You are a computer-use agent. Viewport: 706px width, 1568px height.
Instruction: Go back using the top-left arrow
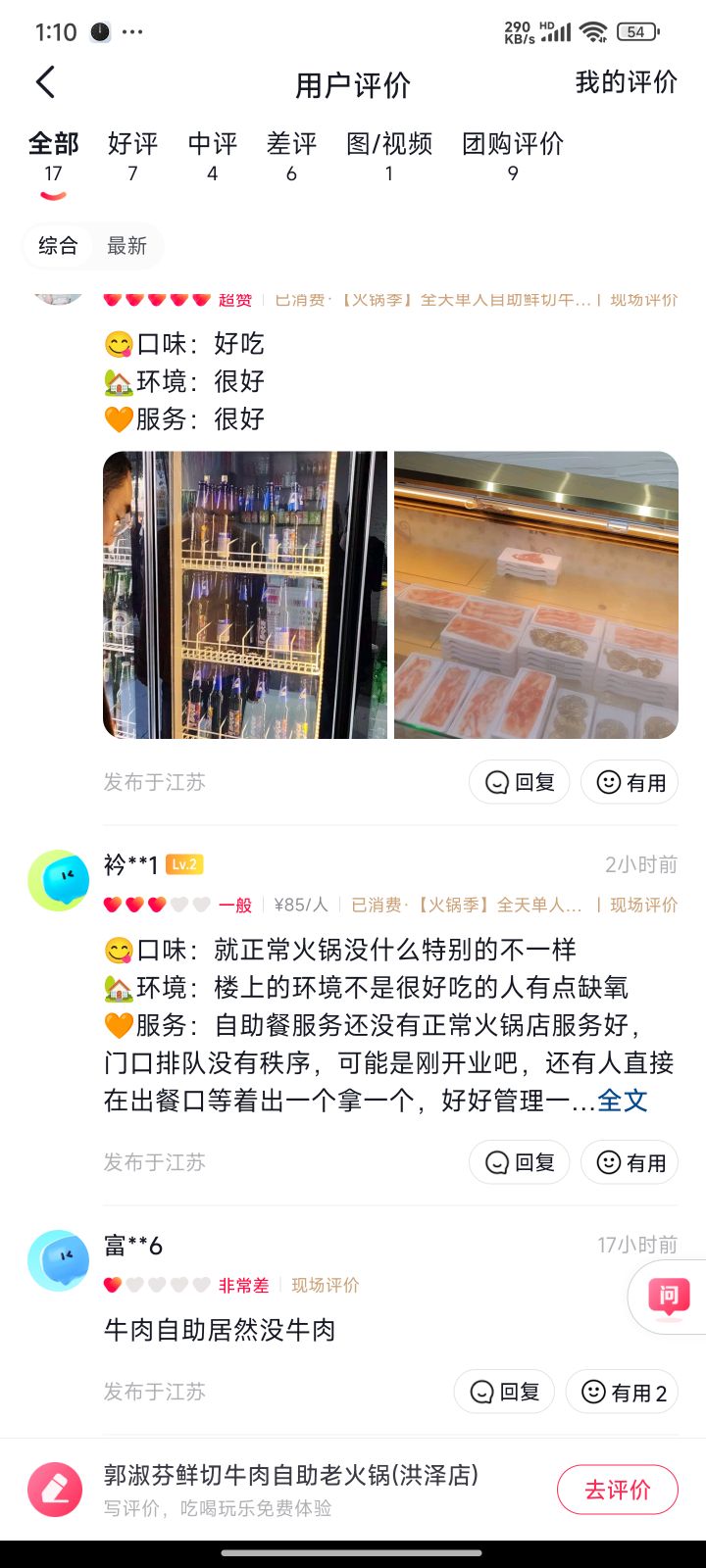pyautogui.click(x=45, y=83)
